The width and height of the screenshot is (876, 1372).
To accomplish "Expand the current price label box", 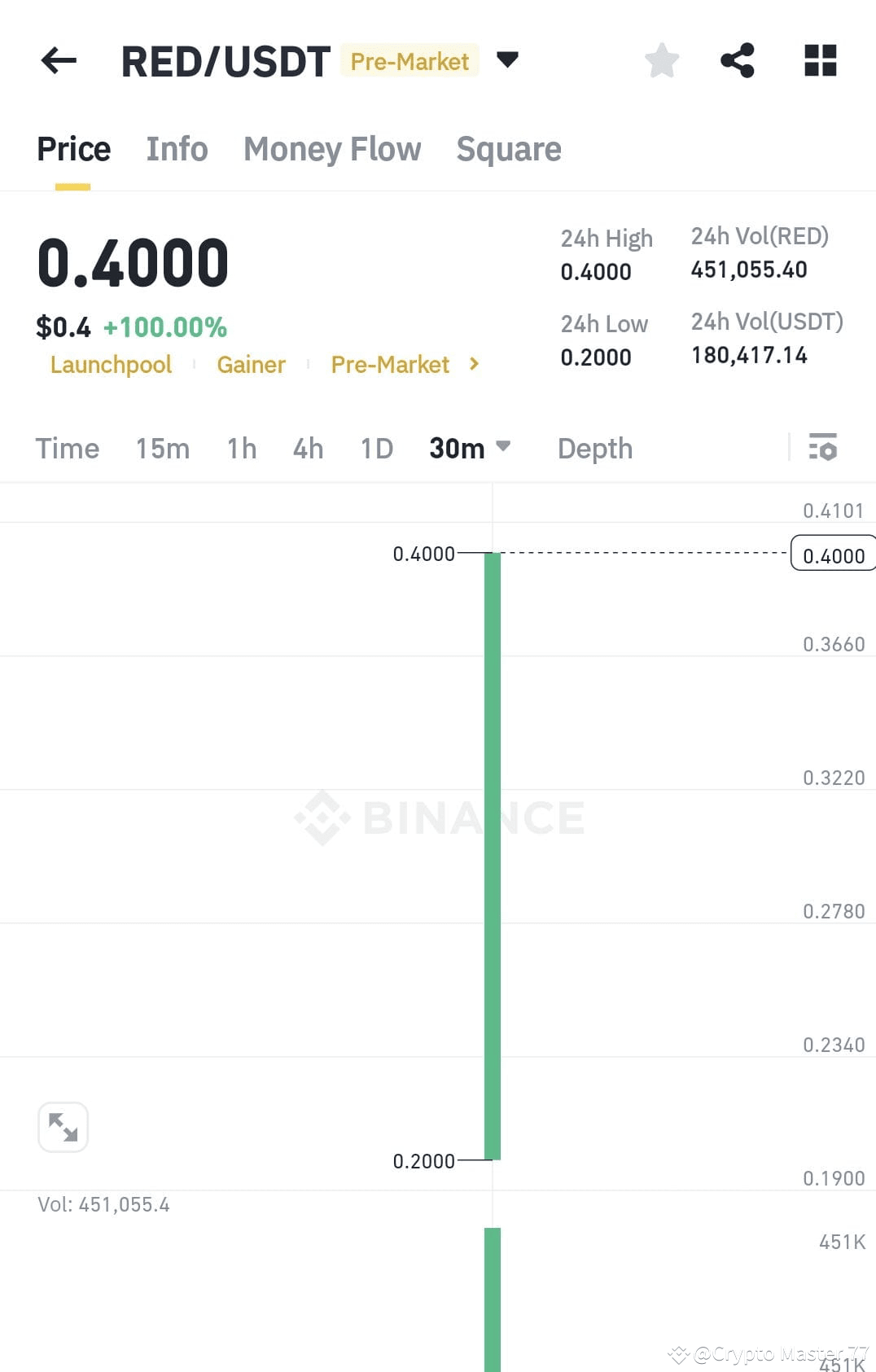I will pos(831,554).
